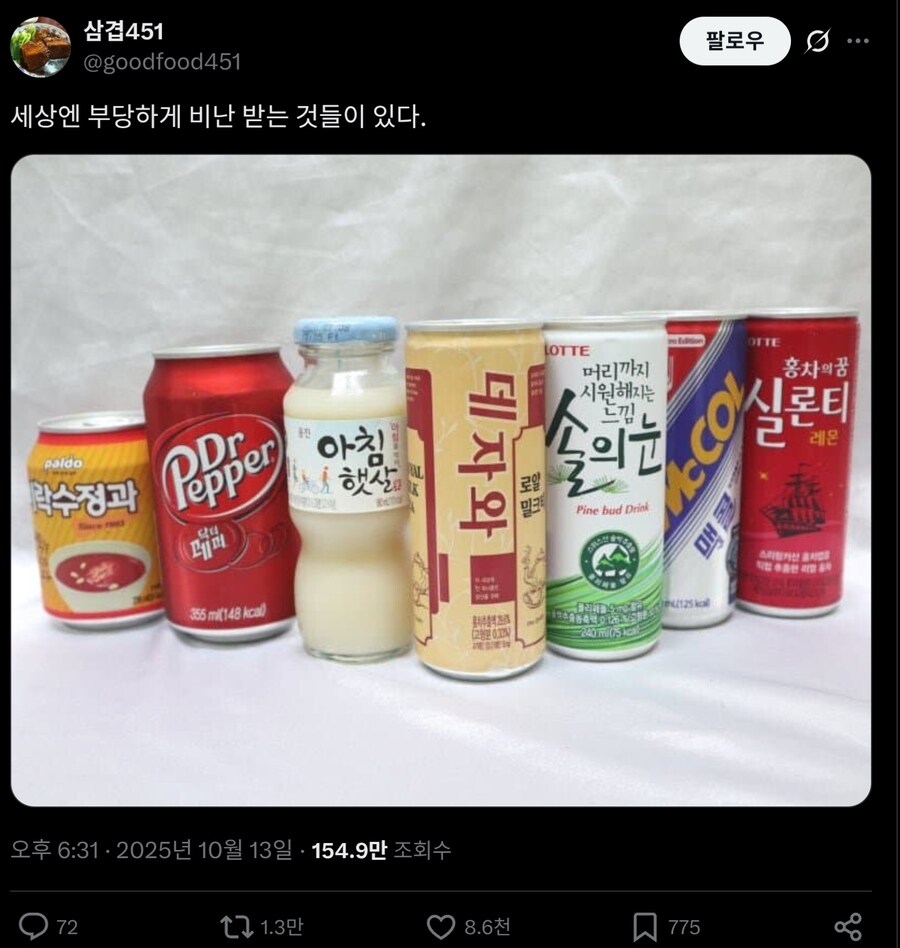Share this post

848,926
